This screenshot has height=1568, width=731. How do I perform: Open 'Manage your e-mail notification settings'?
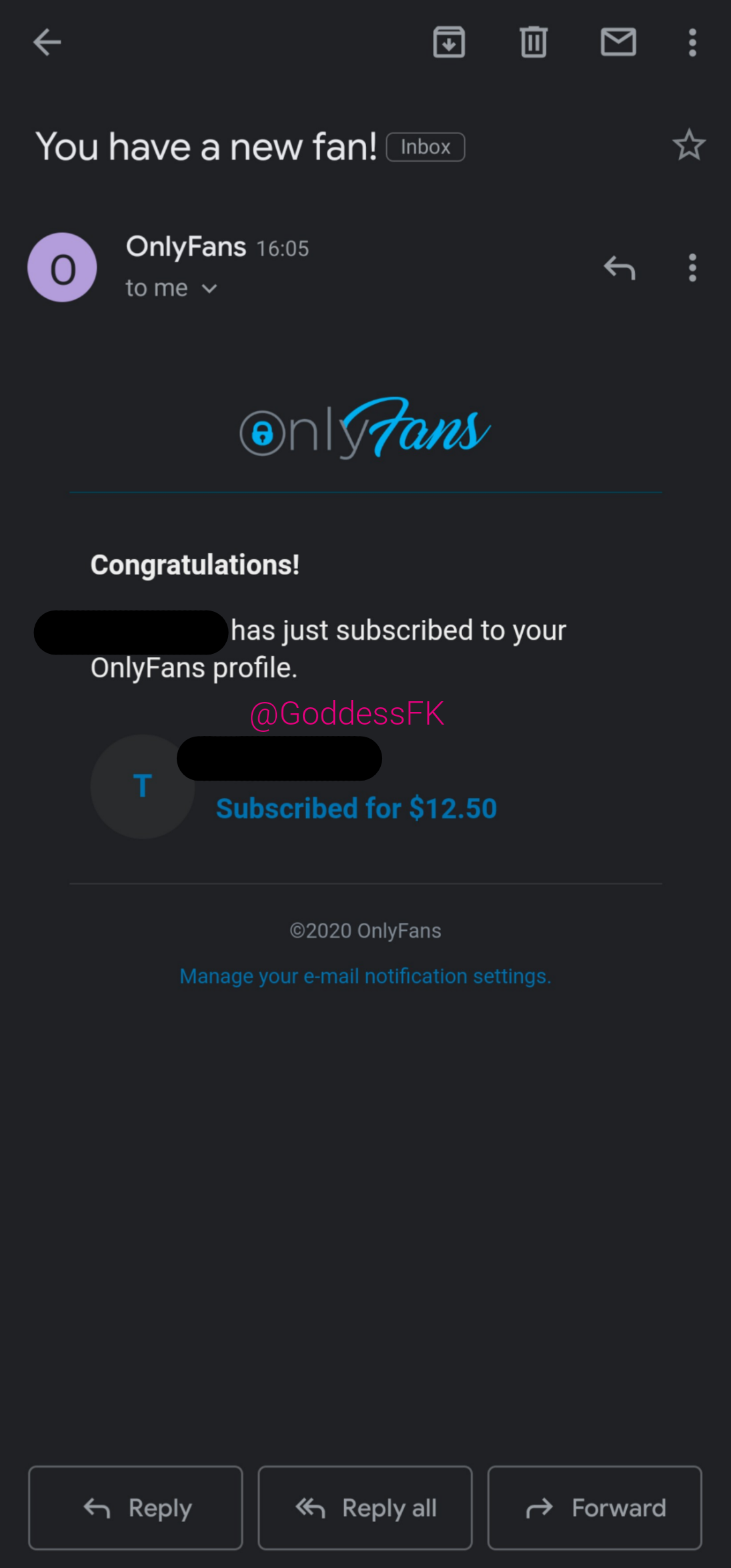(364, 975)
